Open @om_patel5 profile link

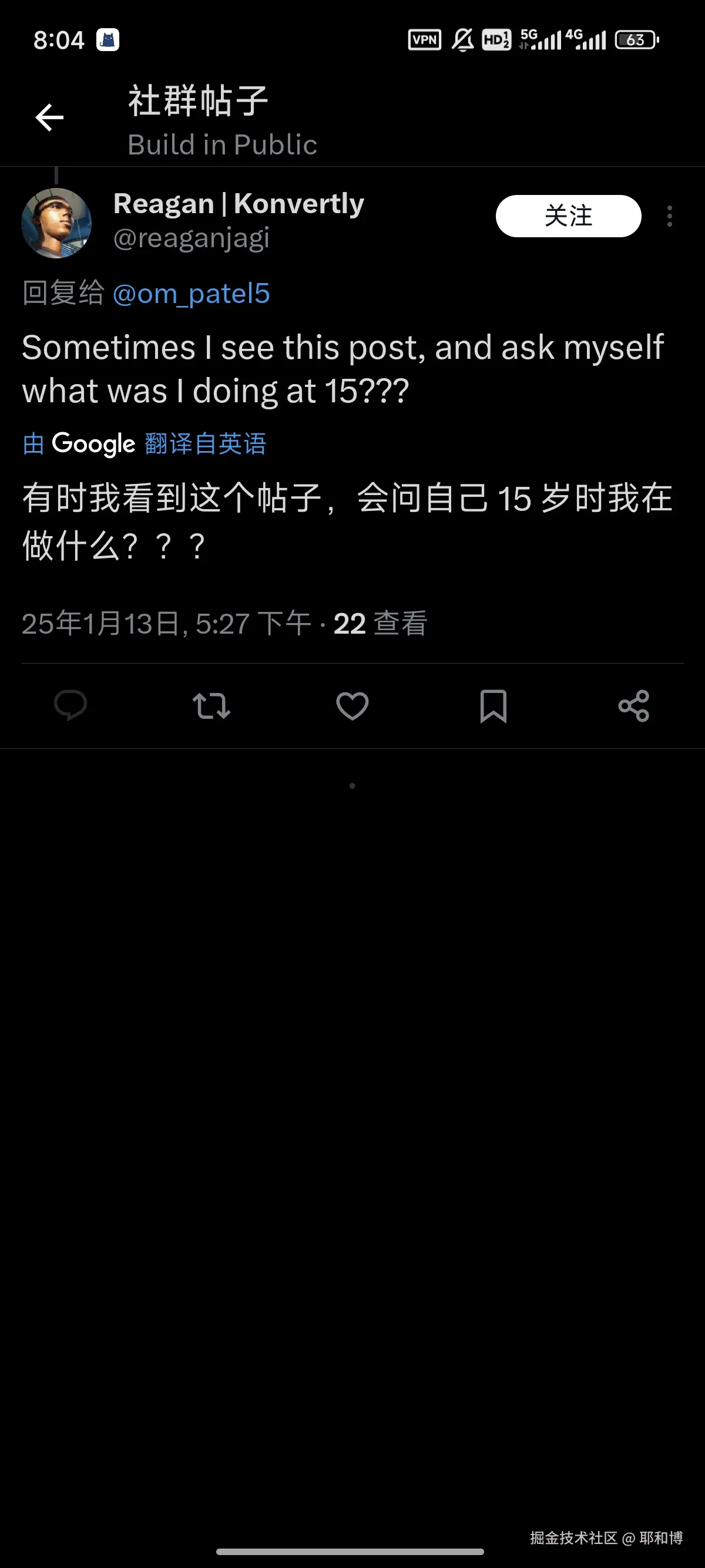tap(192, 293)
